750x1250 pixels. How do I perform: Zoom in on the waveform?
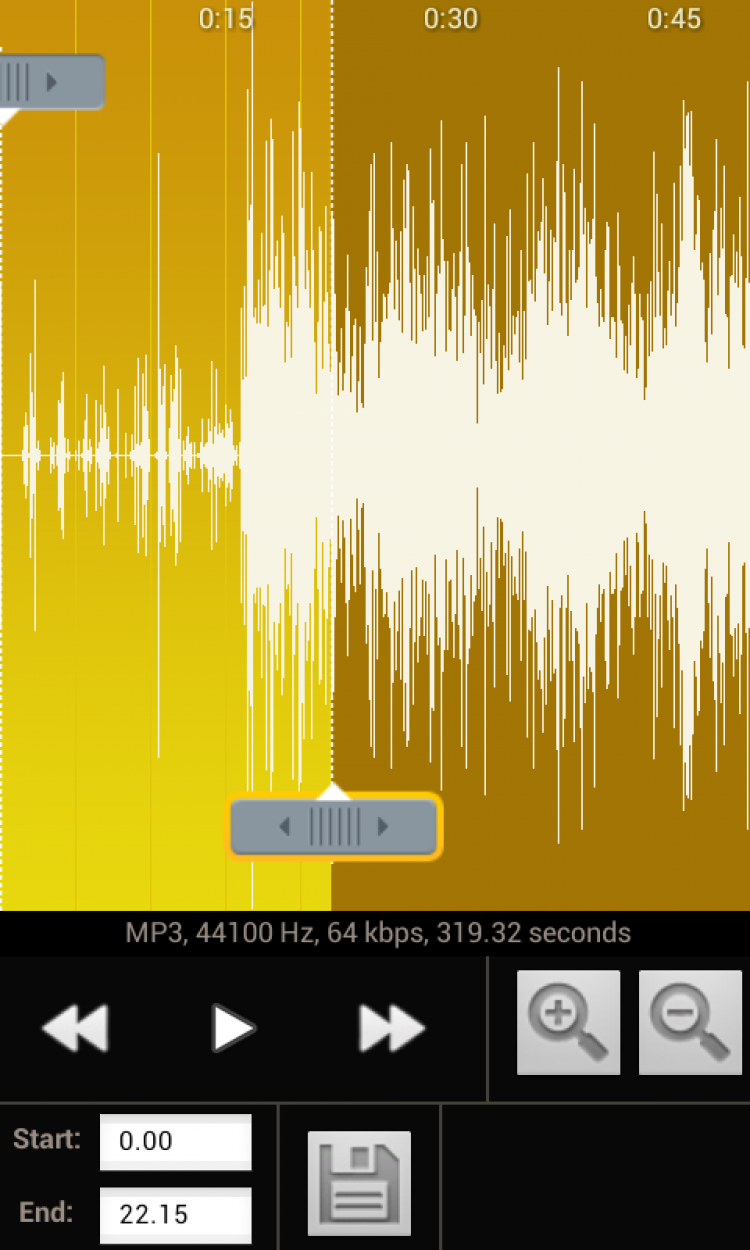(x=568, y=1022)
